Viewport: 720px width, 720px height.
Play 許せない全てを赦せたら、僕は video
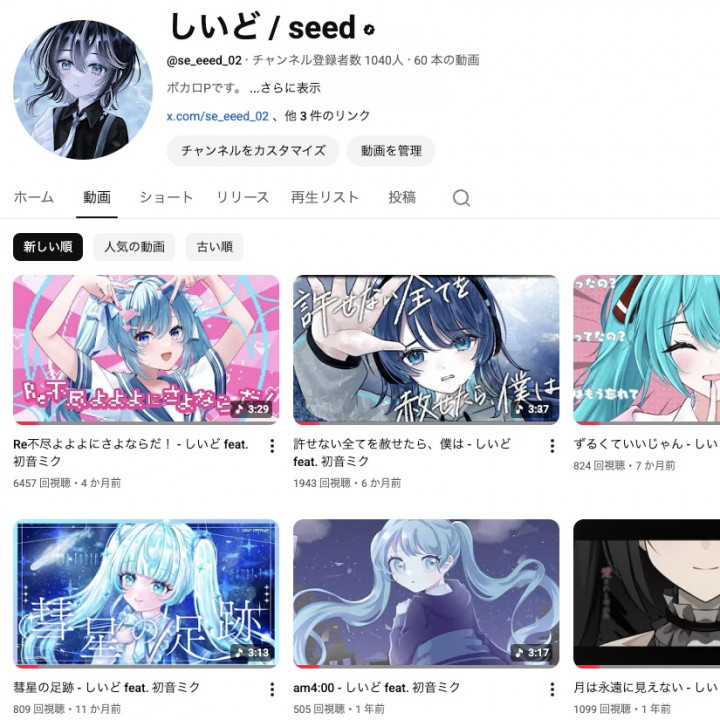426,350
